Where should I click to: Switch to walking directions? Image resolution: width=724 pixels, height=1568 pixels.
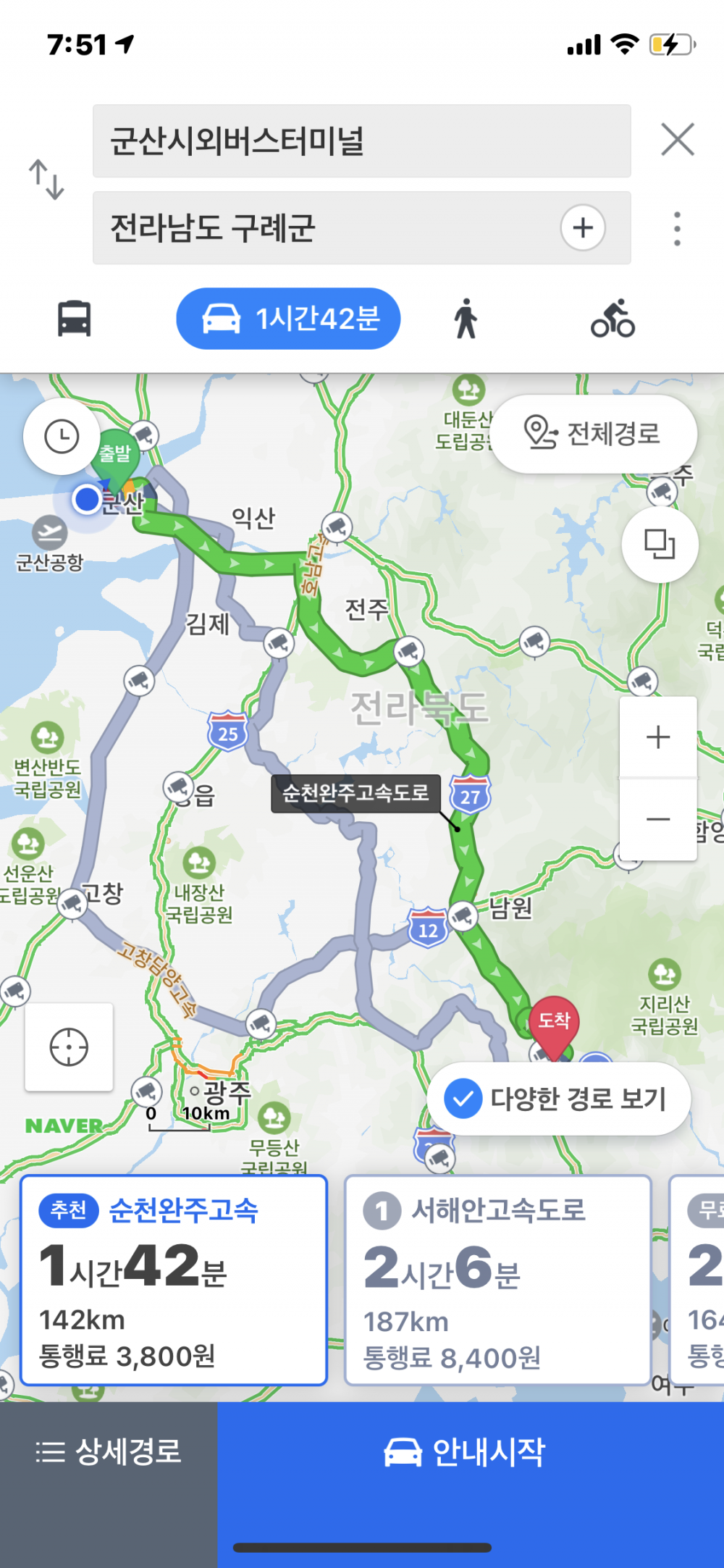pyautogui.click(x=466, y=319)
